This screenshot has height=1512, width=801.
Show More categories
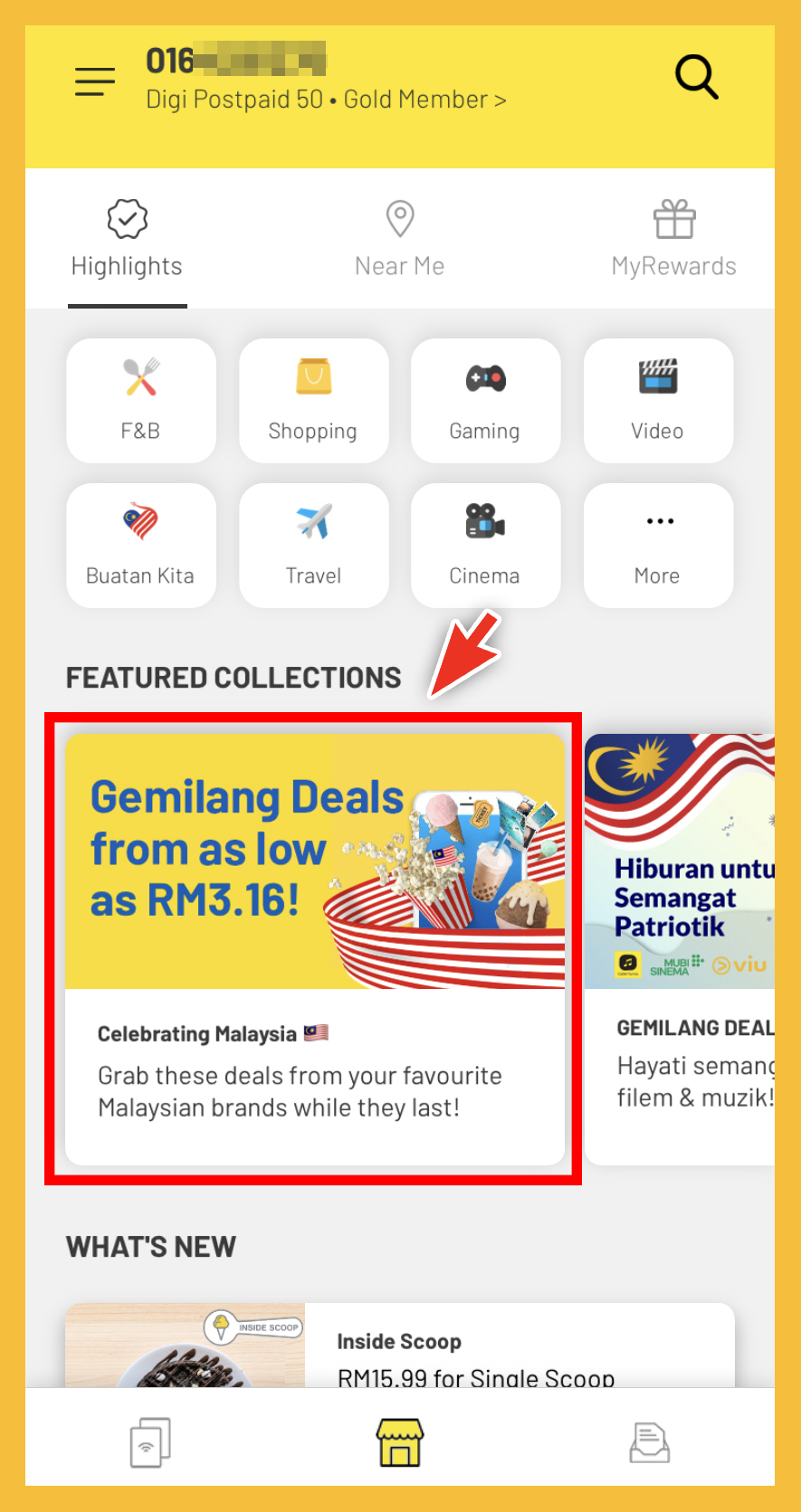coord(658,545)
